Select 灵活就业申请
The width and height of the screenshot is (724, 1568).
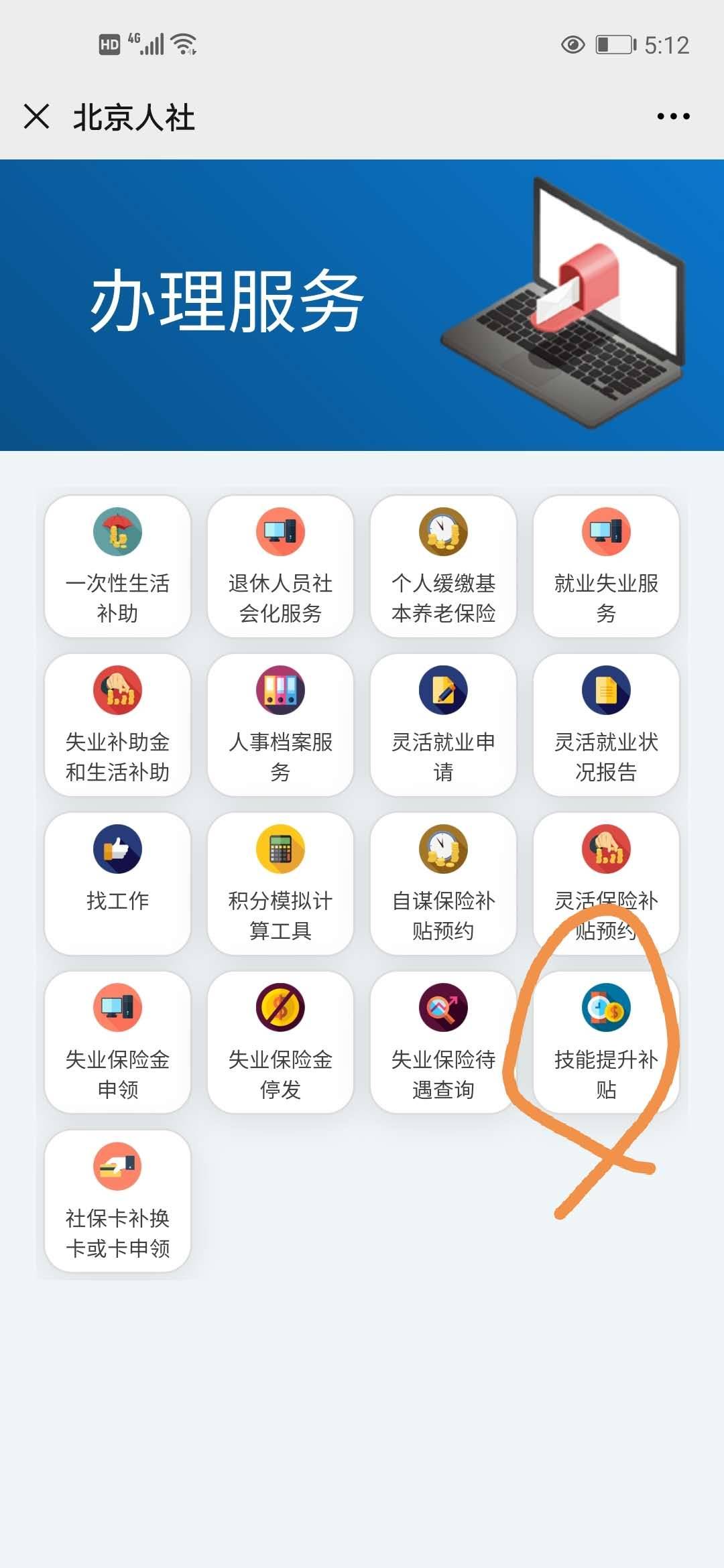pos(443,725)
